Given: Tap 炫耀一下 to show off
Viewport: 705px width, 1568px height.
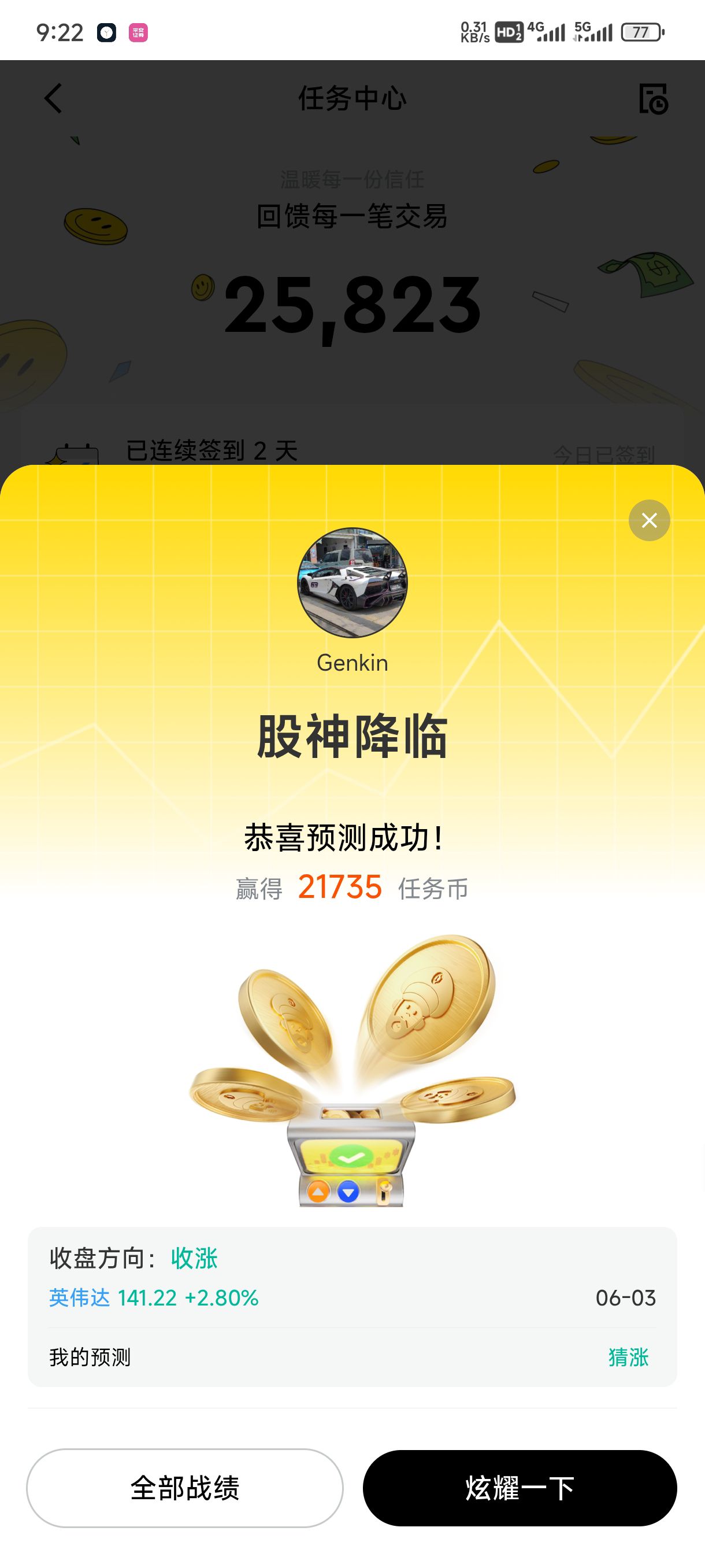Looking at the screenshot, I should coord(520,1488).
